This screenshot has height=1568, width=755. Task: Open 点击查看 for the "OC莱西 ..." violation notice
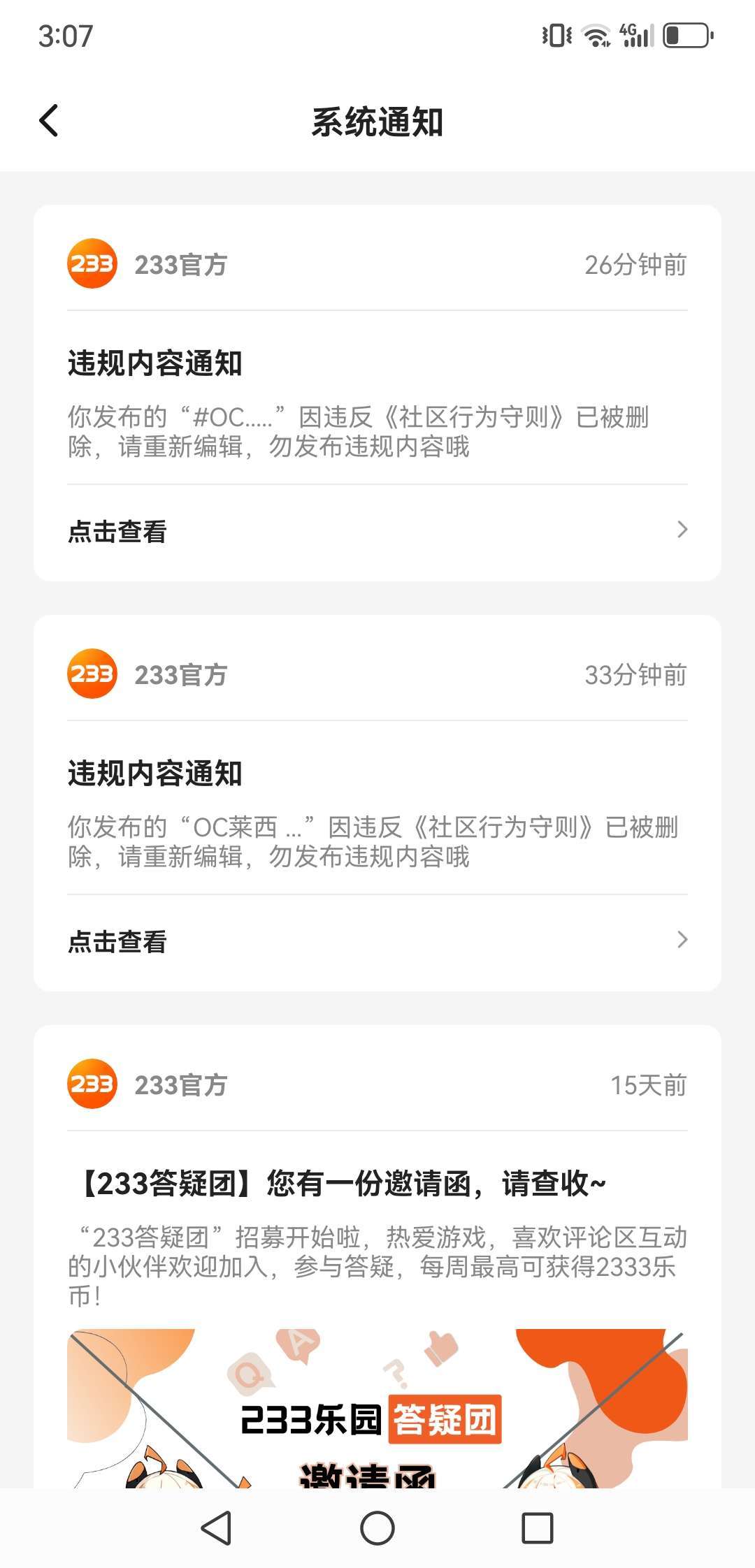[x=377, y=941]
